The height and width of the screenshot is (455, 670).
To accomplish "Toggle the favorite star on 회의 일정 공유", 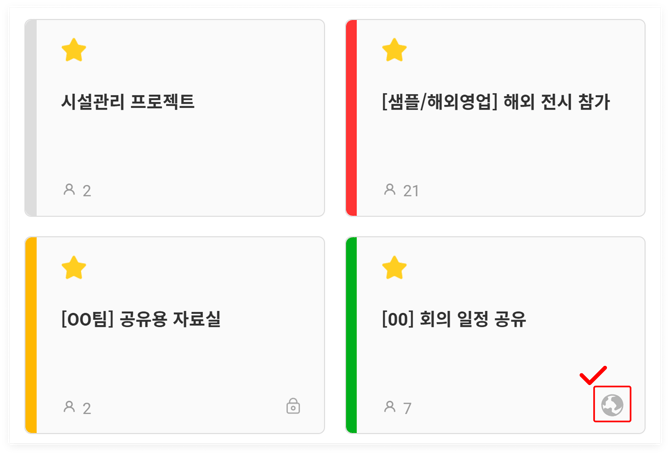I will [x=395, y=267].
